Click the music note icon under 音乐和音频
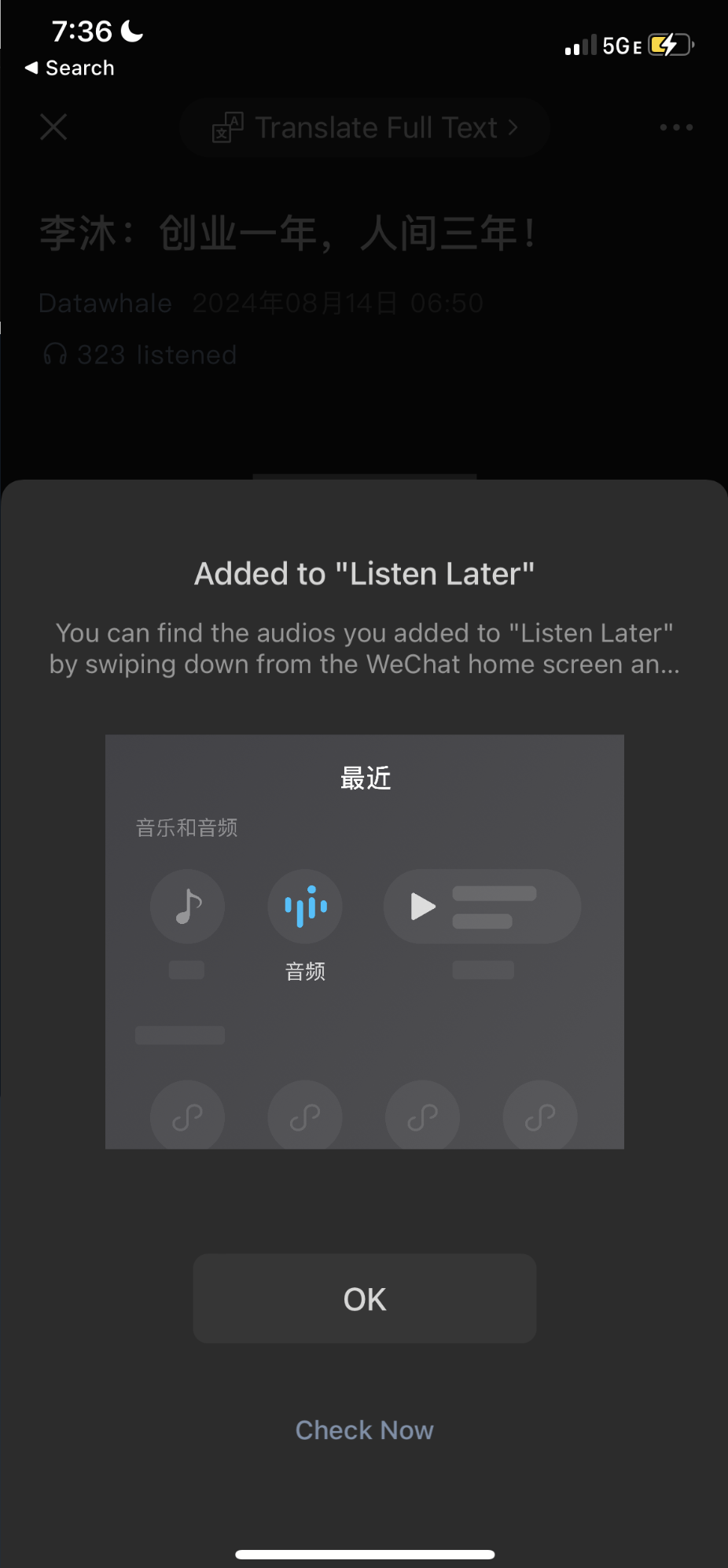 (x=187, y=906)
